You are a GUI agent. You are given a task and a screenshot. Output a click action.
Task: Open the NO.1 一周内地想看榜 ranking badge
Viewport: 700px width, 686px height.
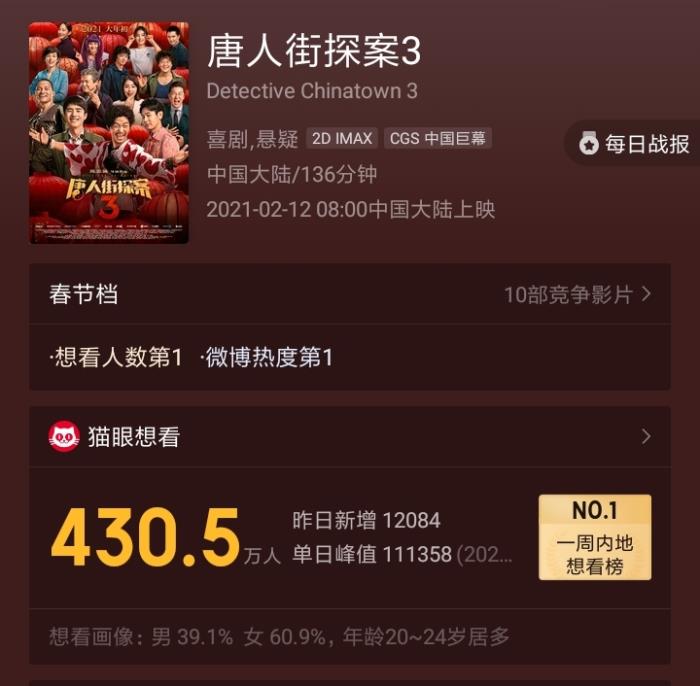595,537
